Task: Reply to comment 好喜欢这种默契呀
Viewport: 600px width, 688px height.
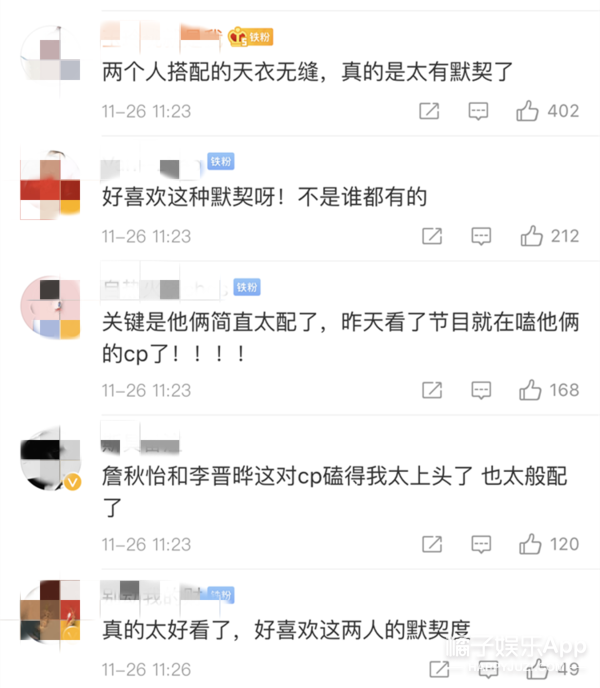Action: click(481, 236)
